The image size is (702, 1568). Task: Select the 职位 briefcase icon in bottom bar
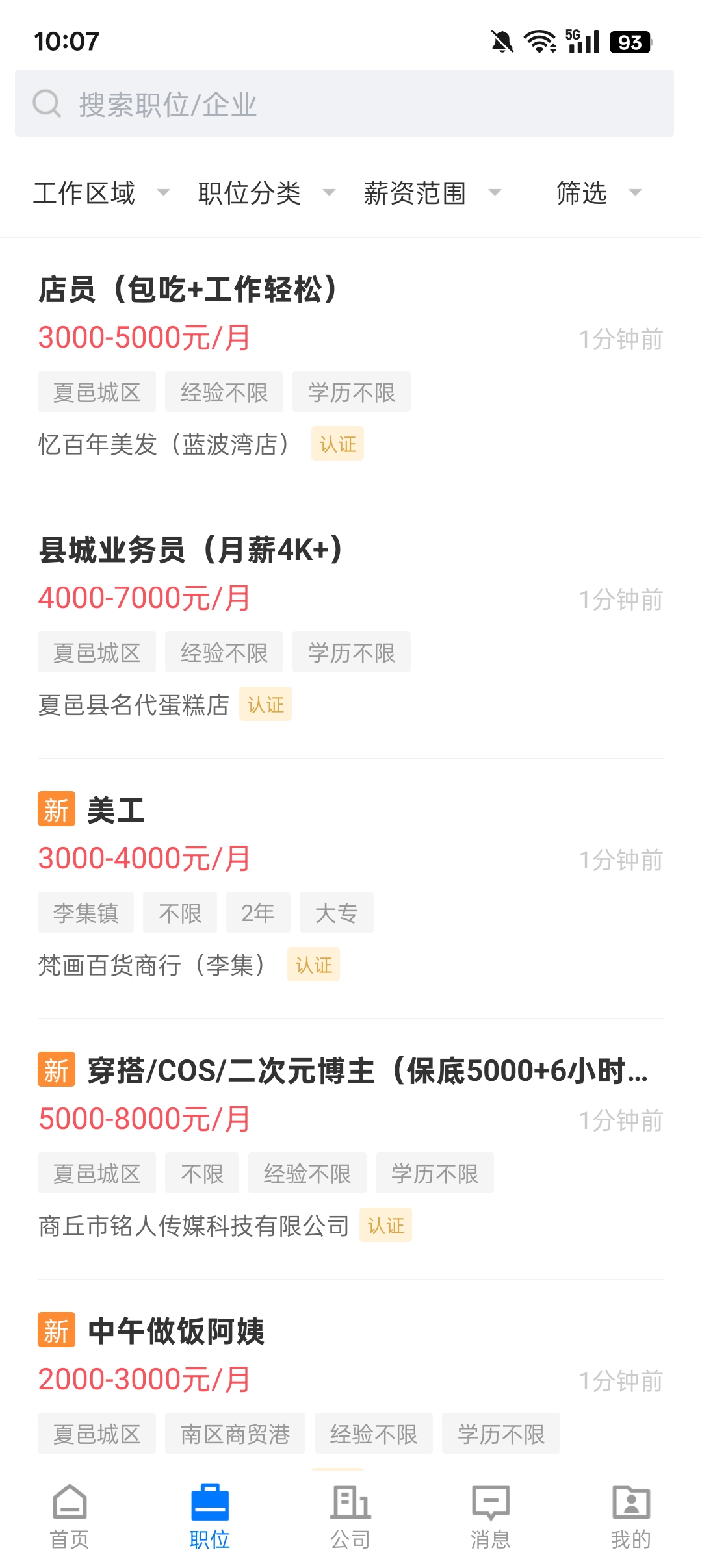pyautogui.click(x=209, y=1507)
